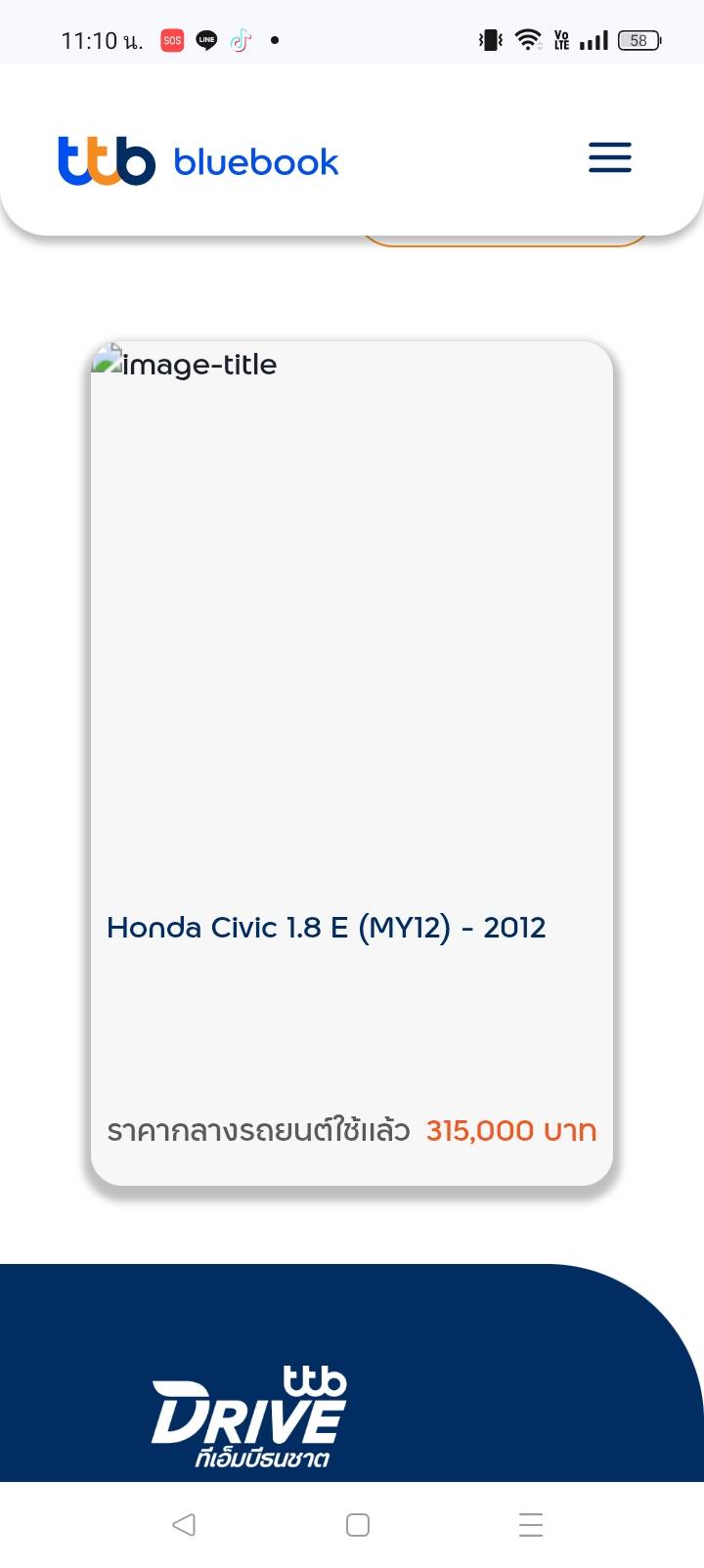
Task: Open the hamburger menu
Action: tap(610, 157)
